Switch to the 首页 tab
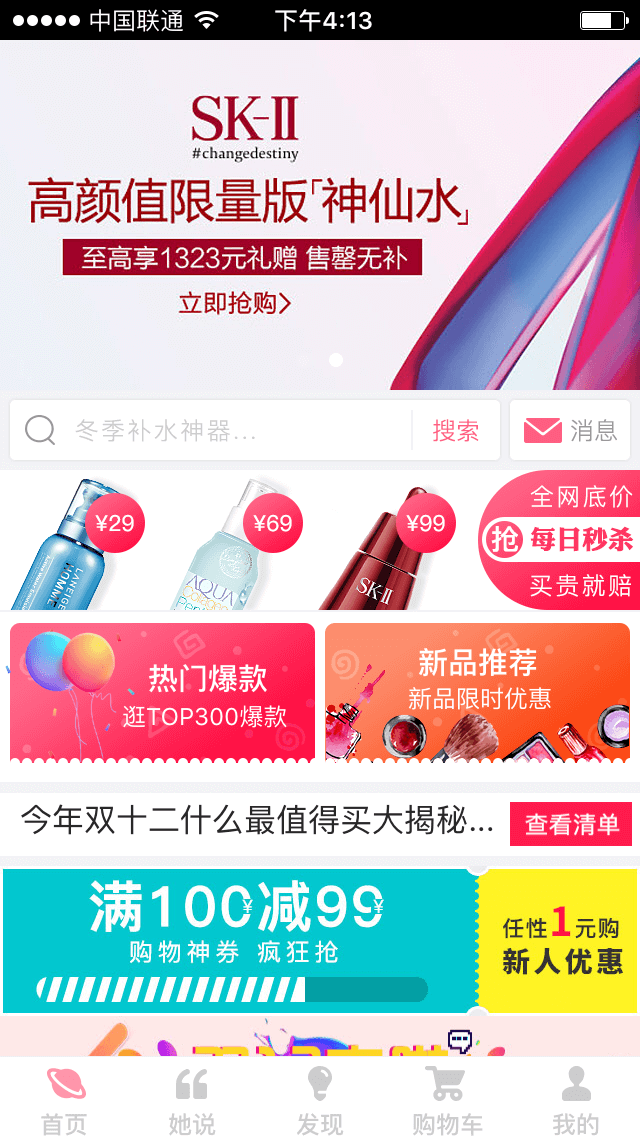 coord(64,1098)
